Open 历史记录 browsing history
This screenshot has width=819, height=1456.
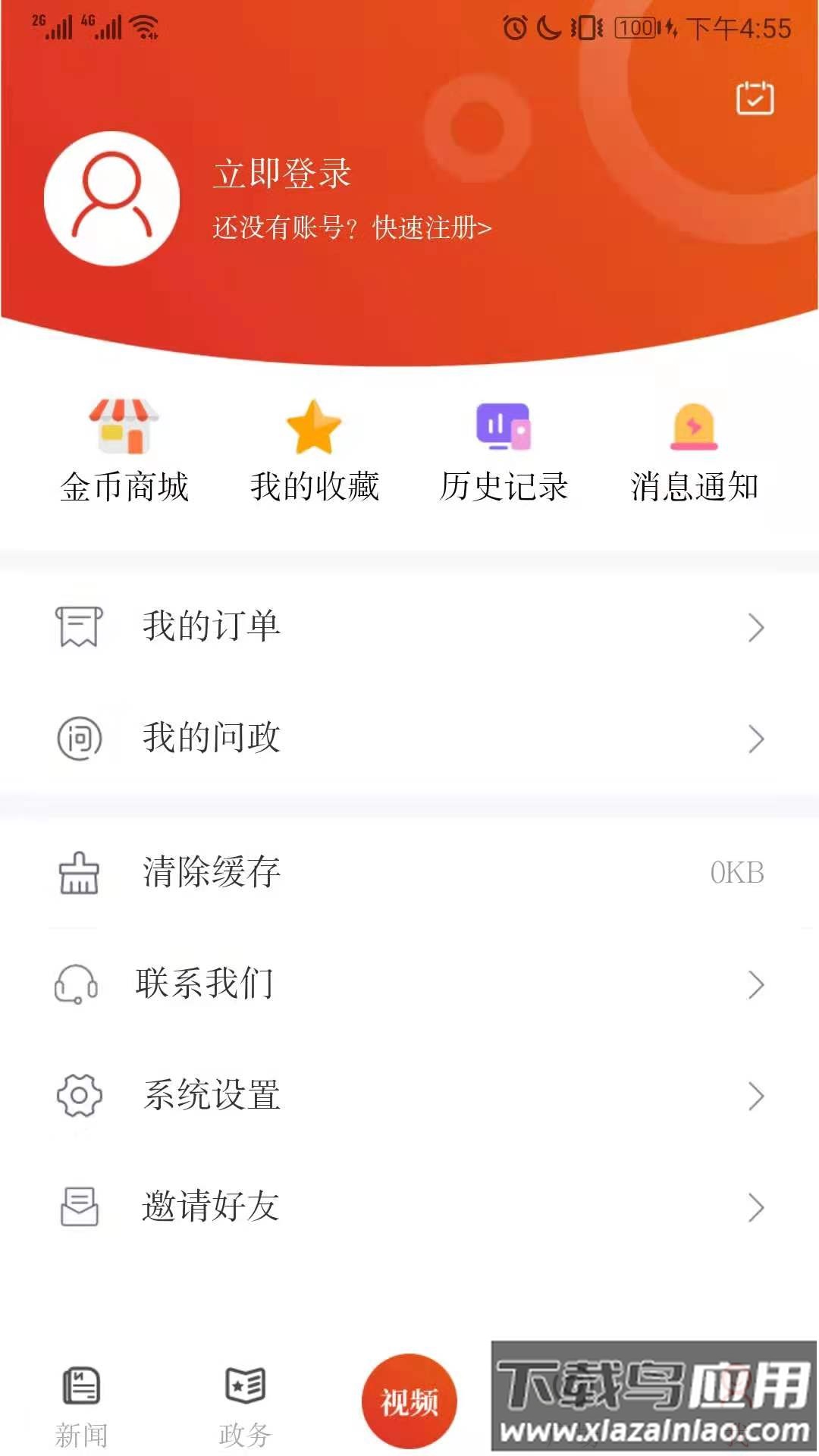point(504,452)
